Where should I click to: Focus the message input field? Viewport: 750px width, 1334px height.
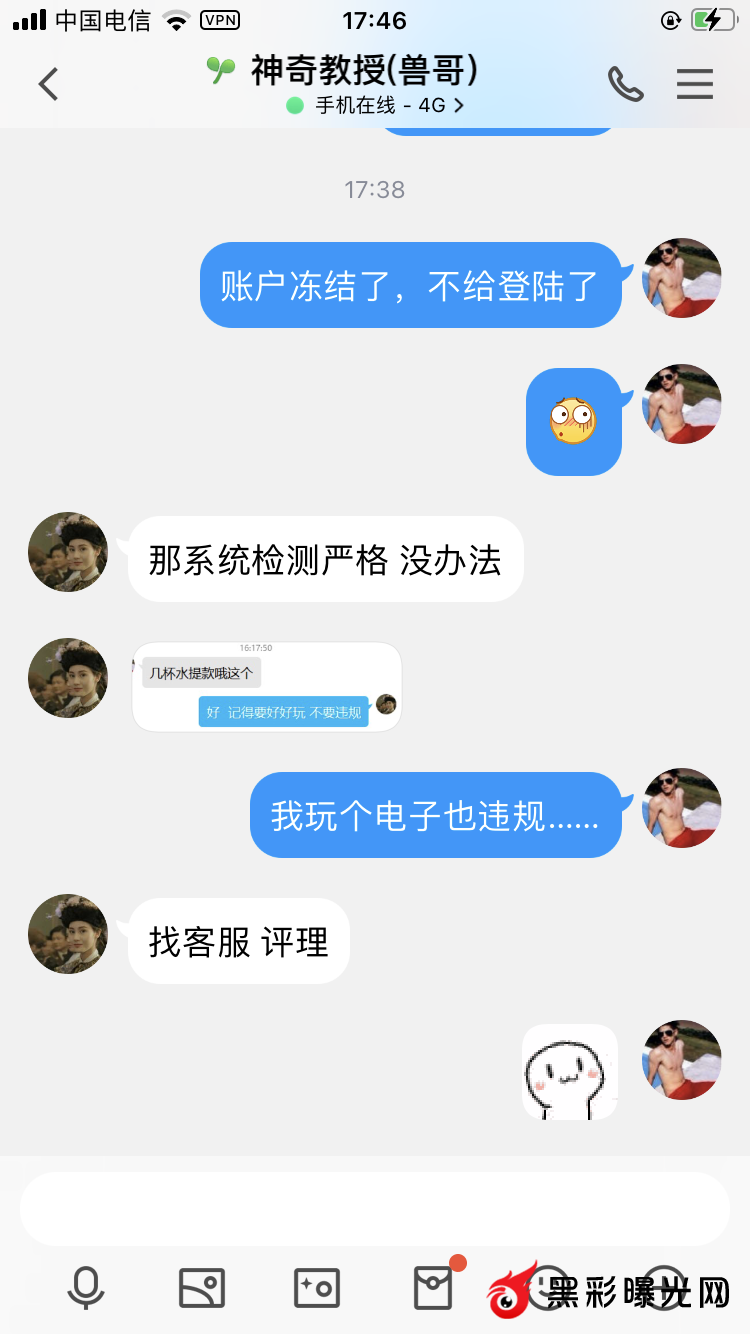[x=375, y=1208]
